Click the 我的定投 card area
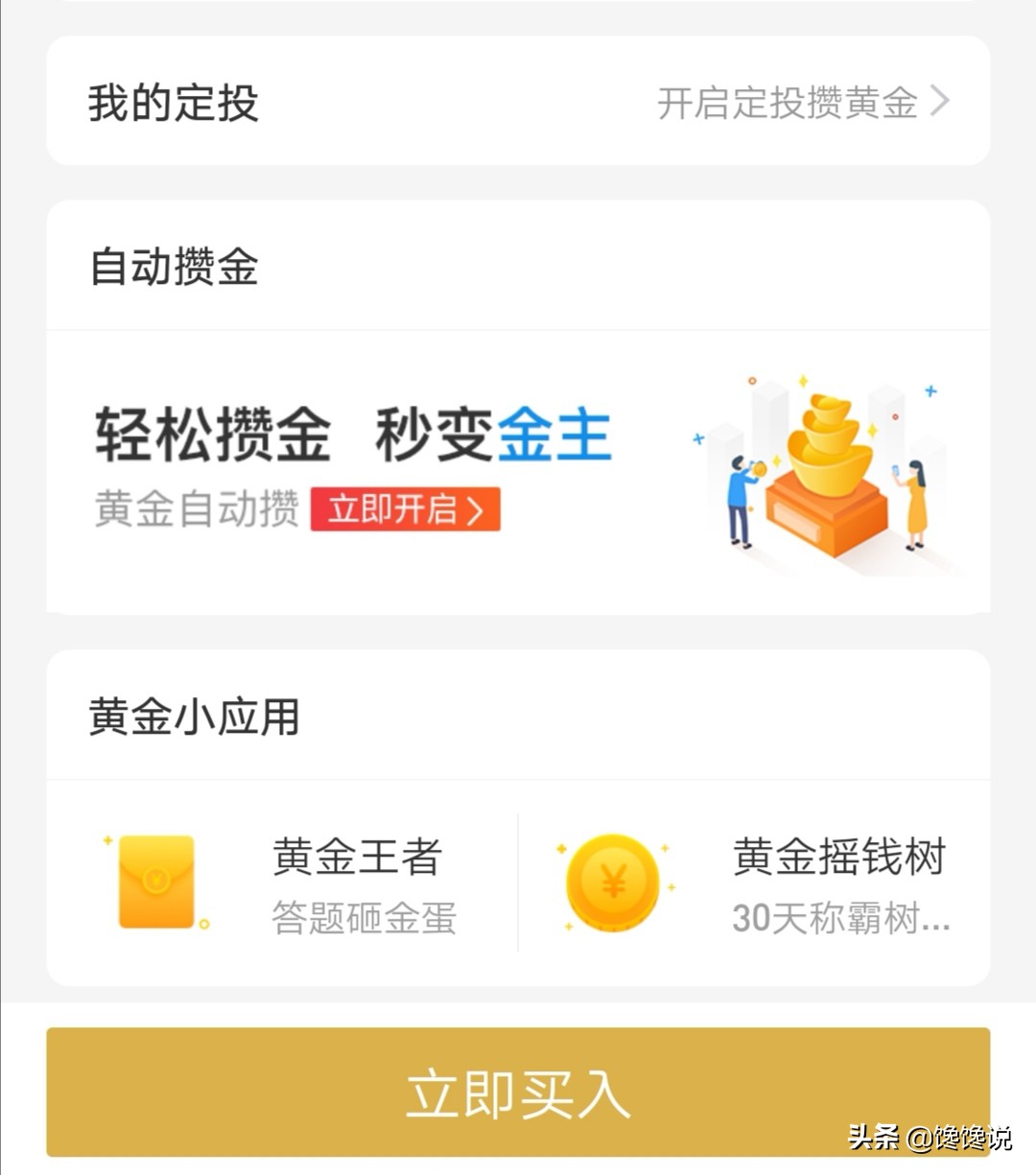Image resolution: width=1036 pixels, height=1175 pixels. point(173,99)
